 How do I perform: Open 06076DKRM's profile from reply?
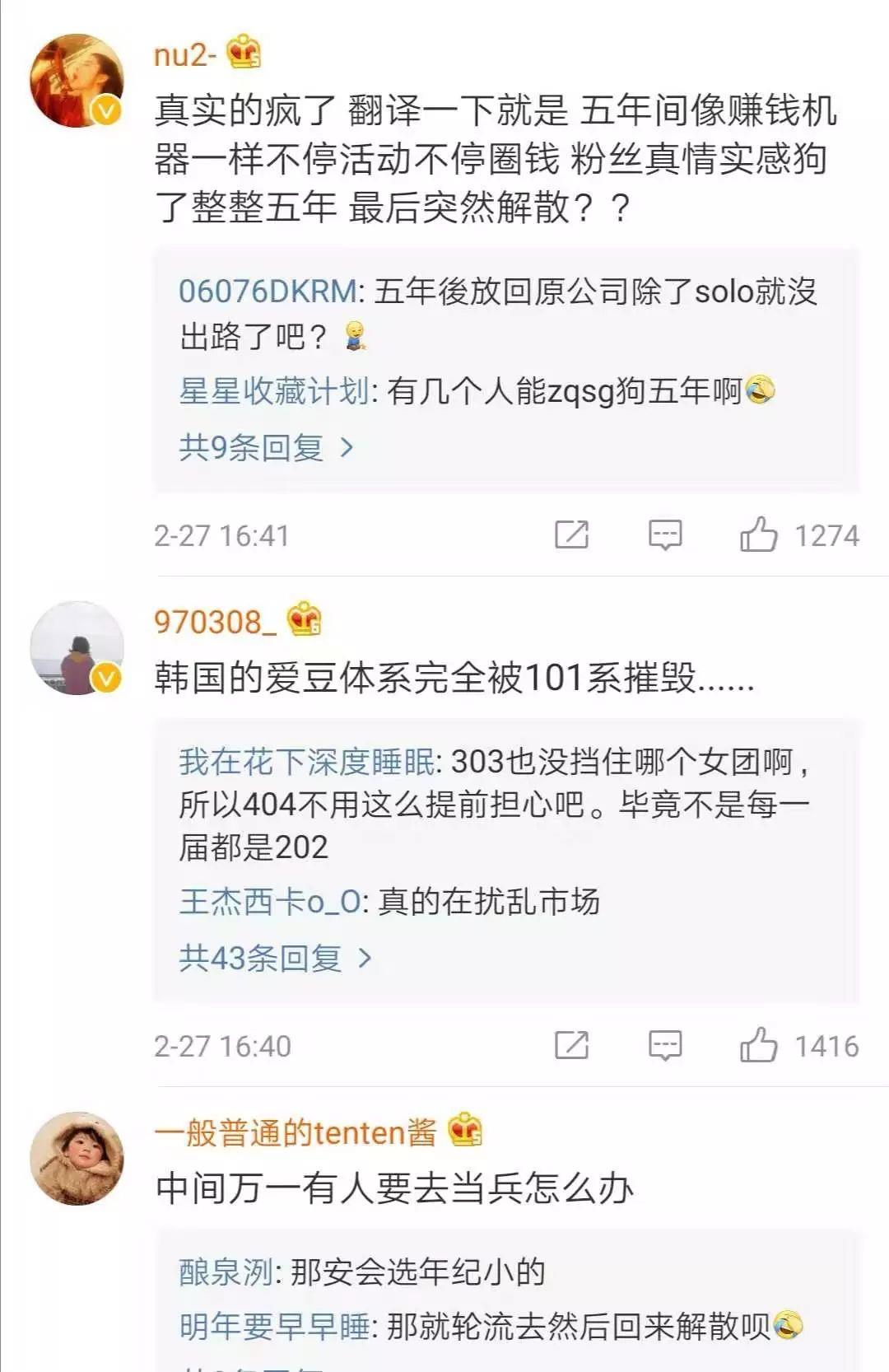coord(268,292)
